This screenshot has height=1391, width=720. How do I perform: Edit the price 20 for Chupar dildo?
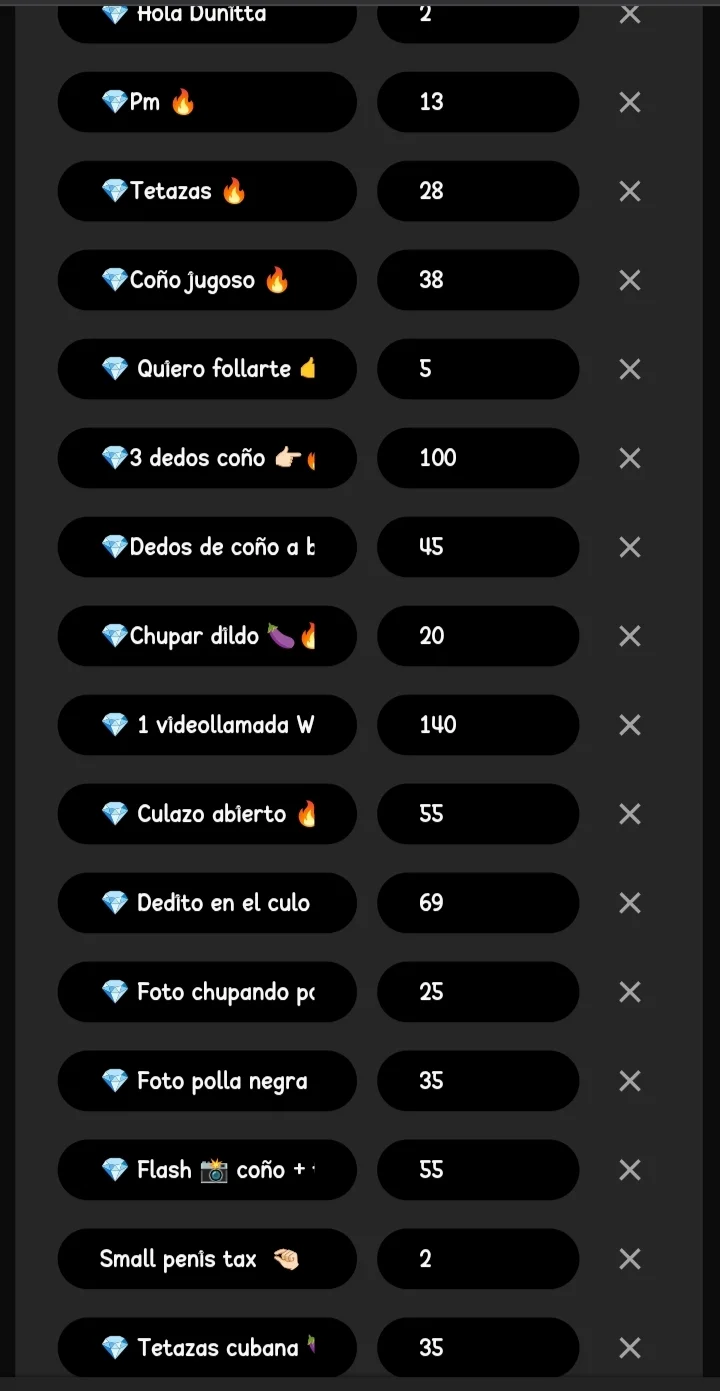coord(477,636)
